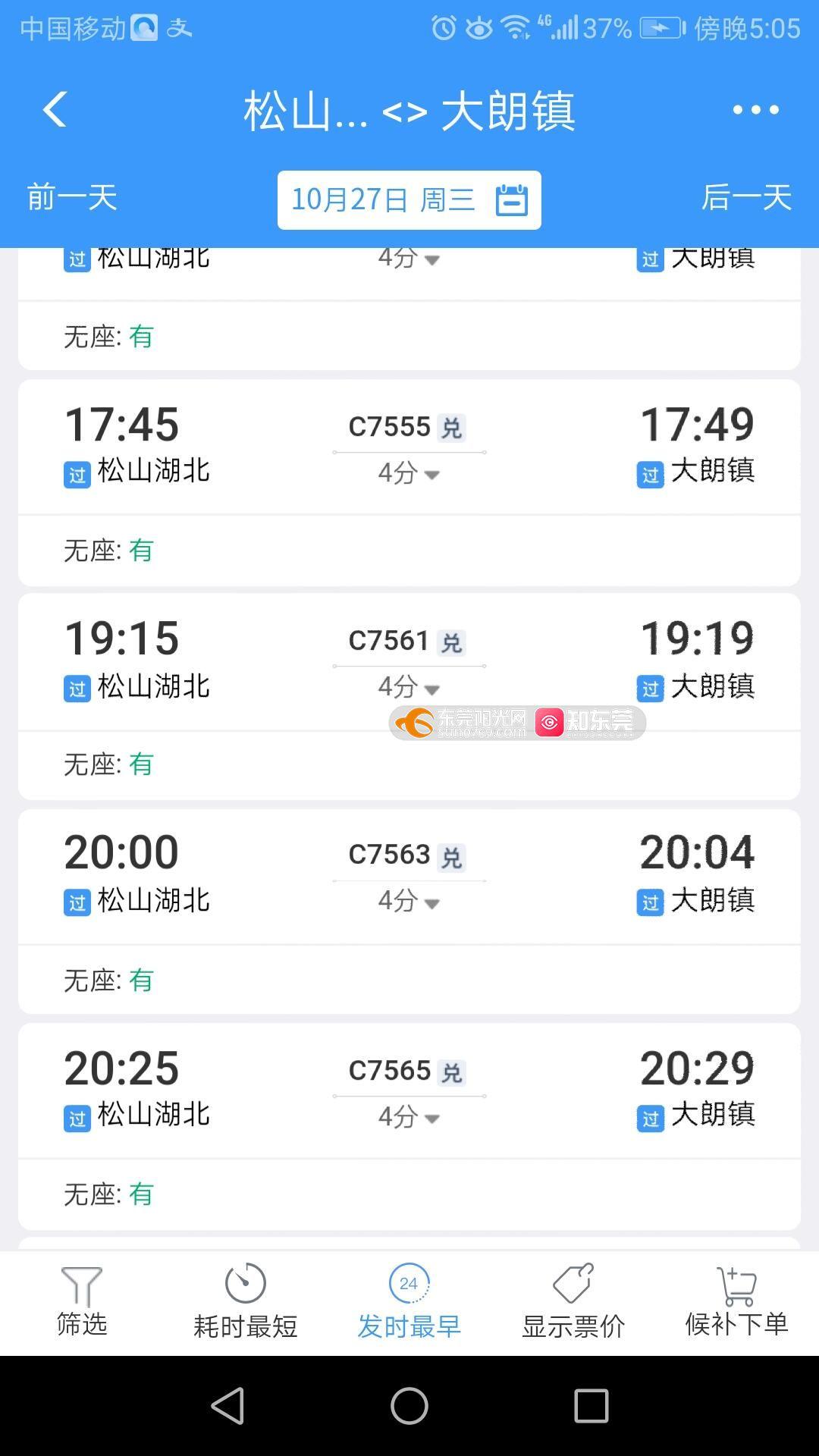Viewport: 819px width, 1456px height.
Task: Choose the 20:00 train C7563
Action: 409,912
